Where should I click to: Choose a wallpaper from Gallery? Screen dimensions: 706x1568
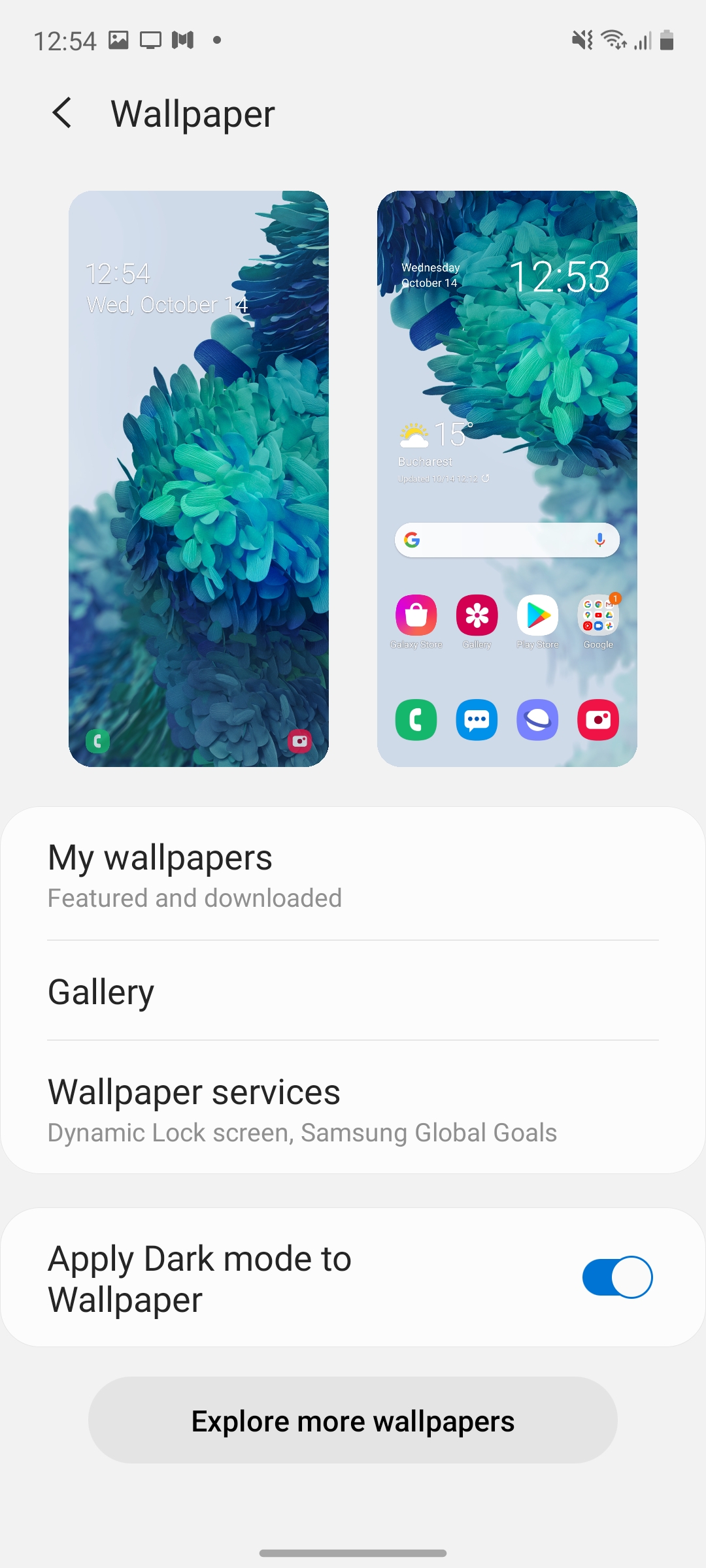(353, 992)
